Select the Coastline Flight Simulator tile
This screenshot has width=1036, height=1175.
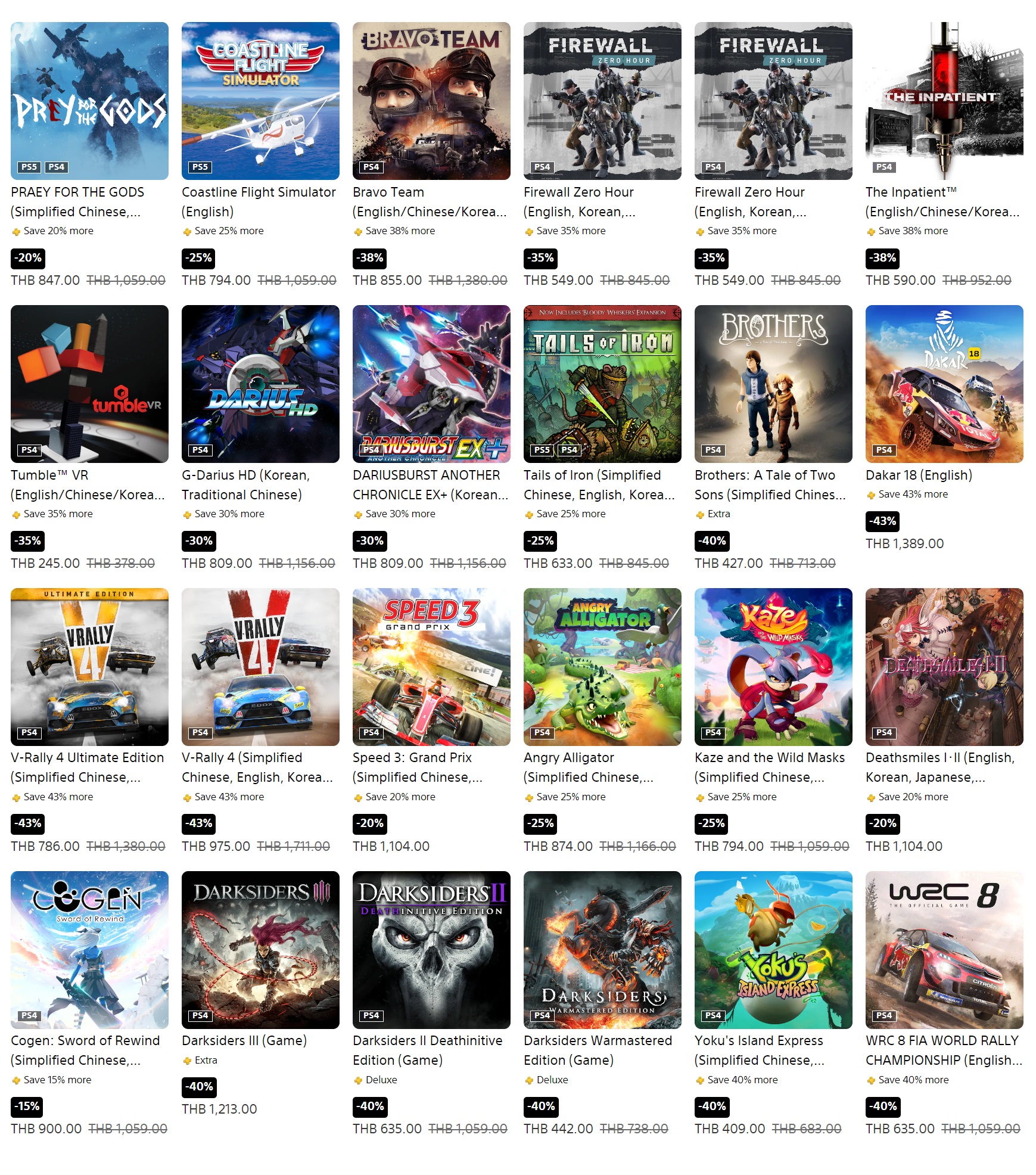260,101
